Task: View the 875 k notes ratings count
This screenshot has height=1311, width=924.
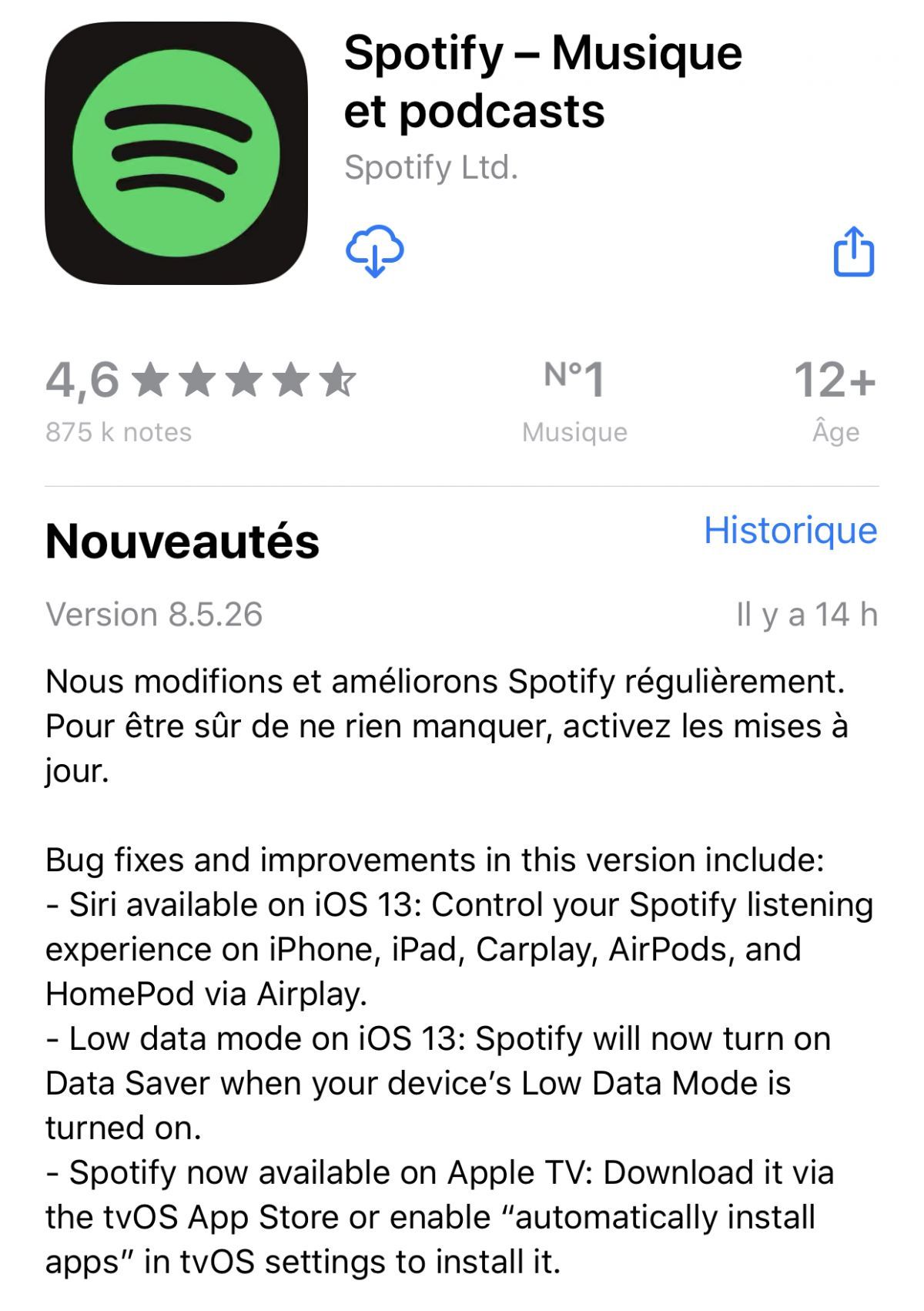Action: (x=117, y=433)
